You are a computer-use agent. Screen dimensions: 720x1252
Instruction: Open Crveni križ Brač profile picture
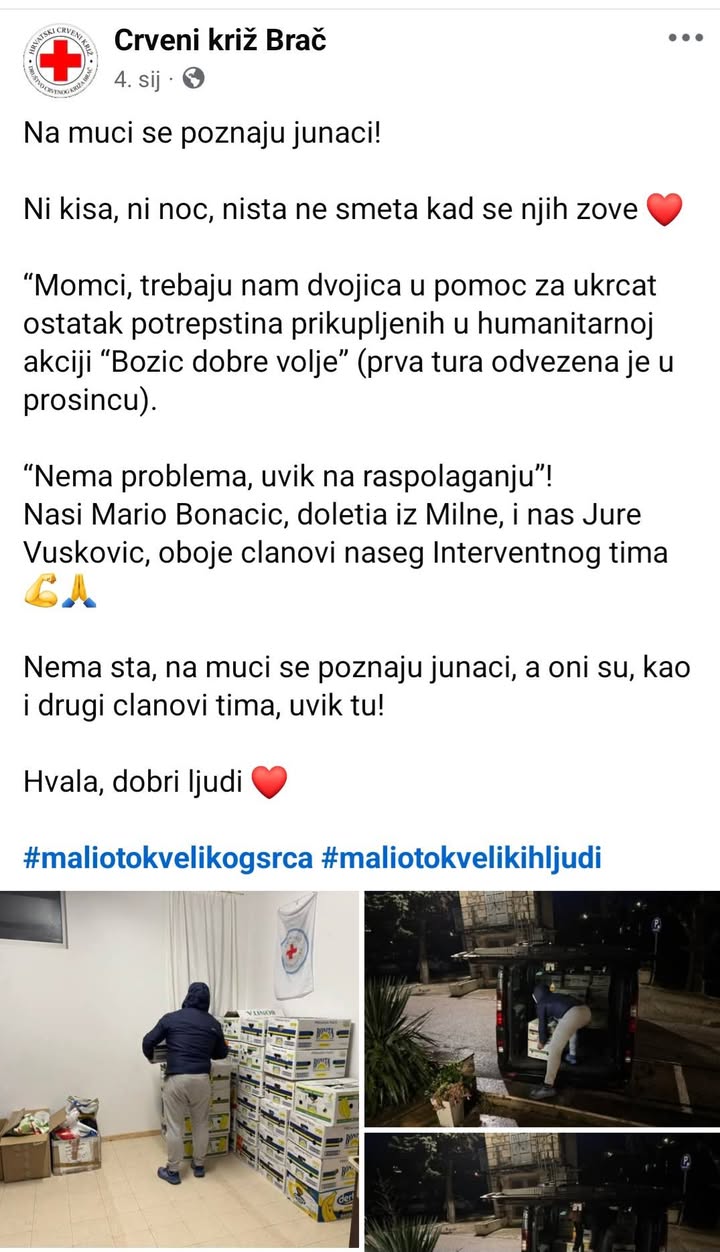click(60, 61)
